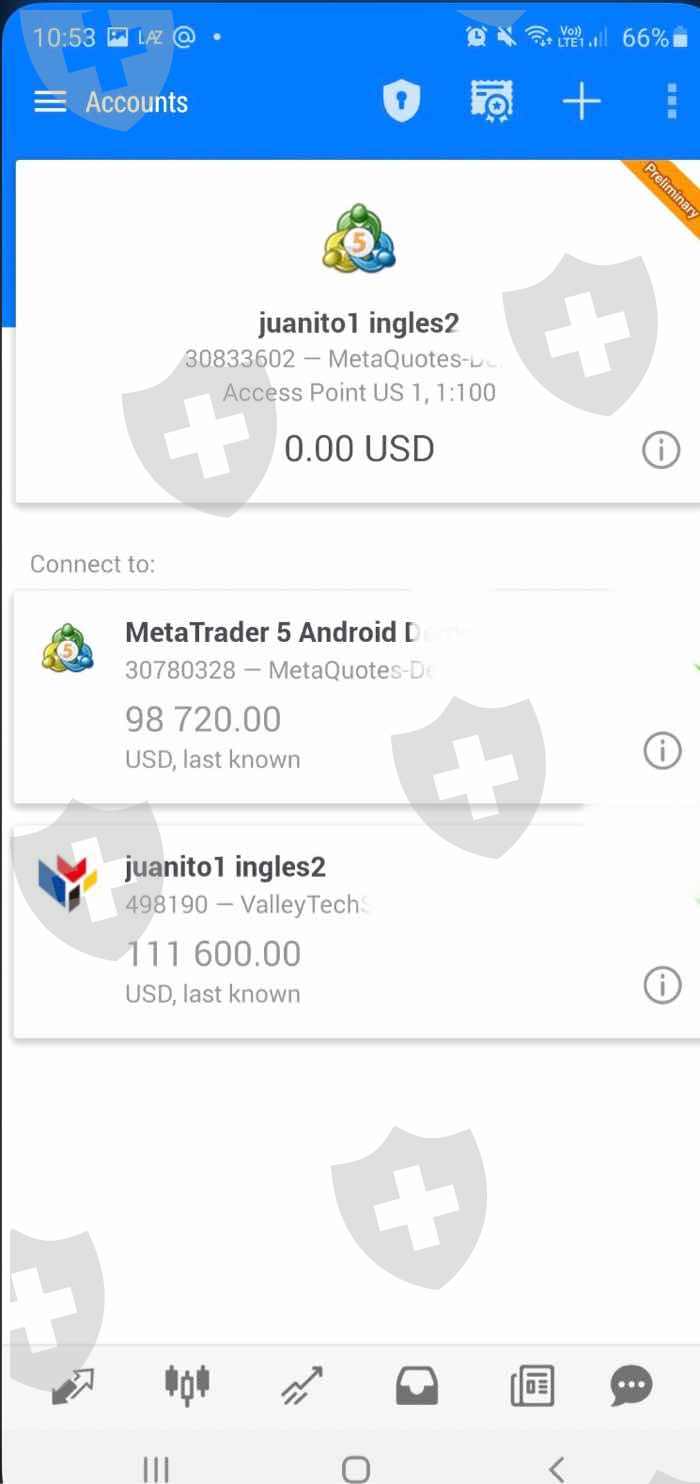Image resolution: width=700 pixels, height=1484 pixels.
Task: Open the news tab
Action: click(531, 1387)
